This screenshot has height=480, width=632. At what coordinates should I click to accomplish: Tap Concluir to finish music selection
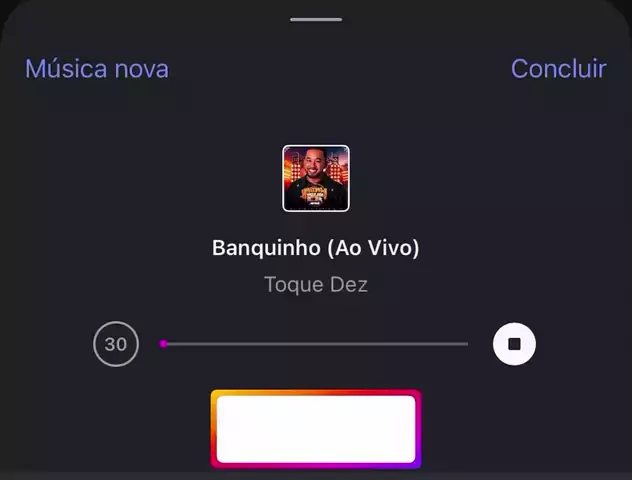coord(558,69)
